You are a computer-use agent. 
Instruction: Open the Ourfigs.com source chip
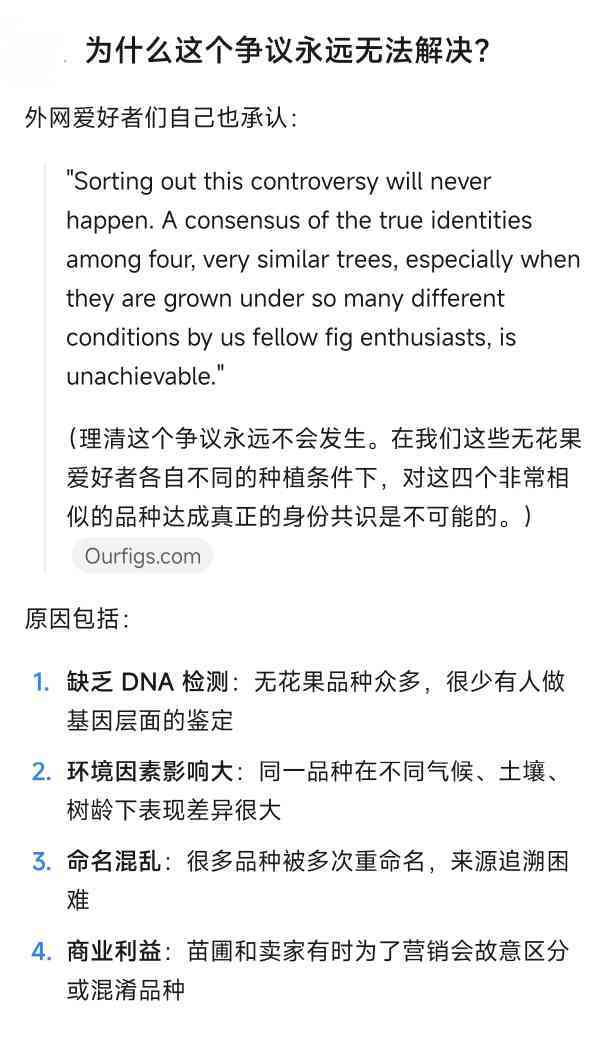pyautogui.click(x=142, y=556)
